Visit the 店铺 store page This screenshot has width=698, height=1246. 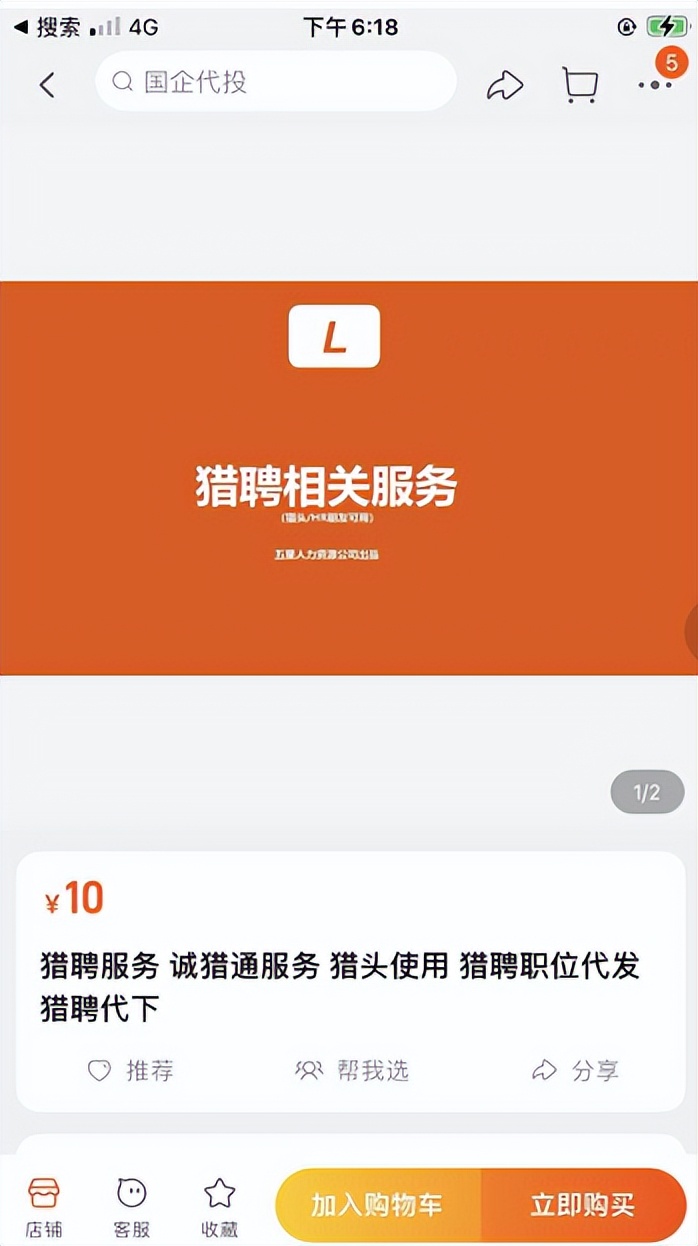click(x=43, y=1207)
